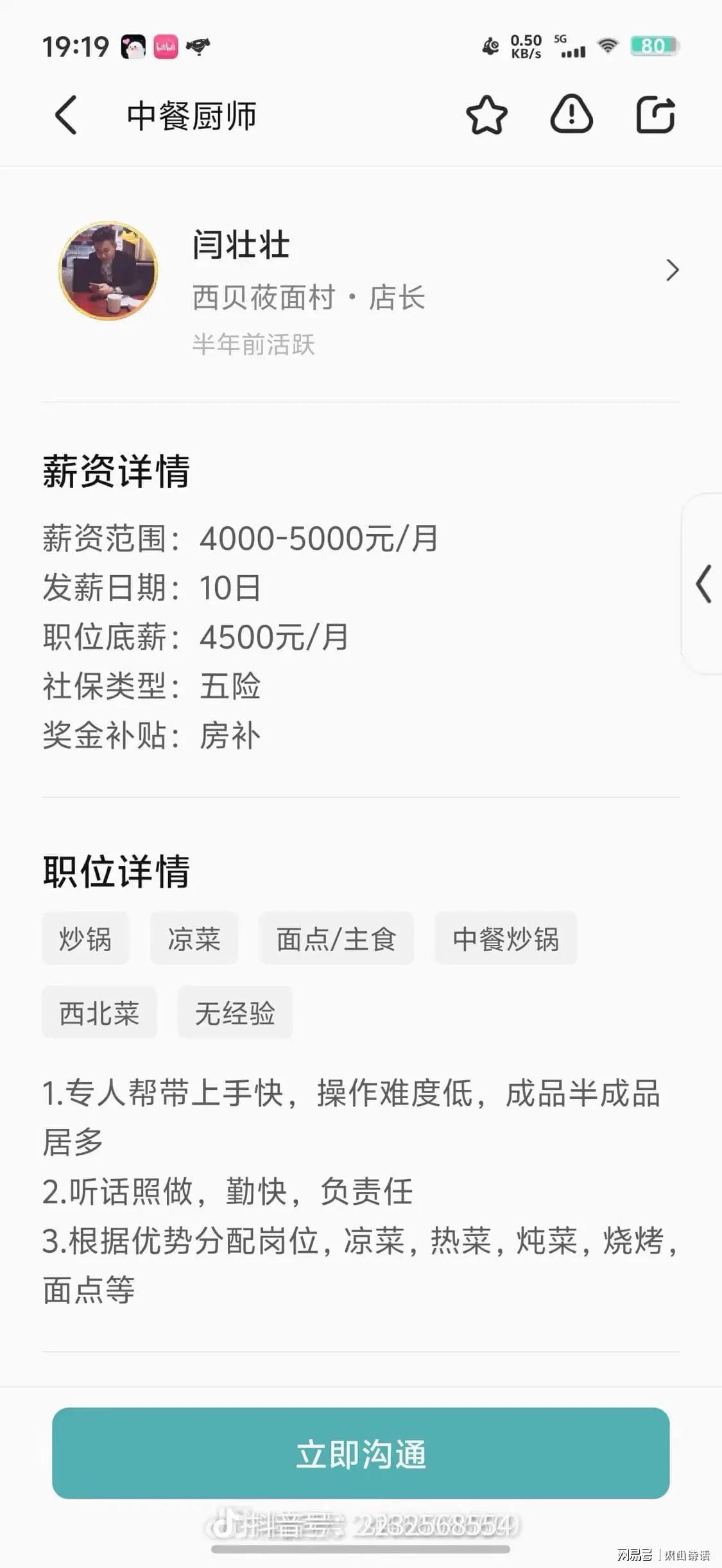This screenshot has width=722, height=1568.
Task: Tap the 立即沟通 button
Action: pyautogui.click(x=361, y=1453)
